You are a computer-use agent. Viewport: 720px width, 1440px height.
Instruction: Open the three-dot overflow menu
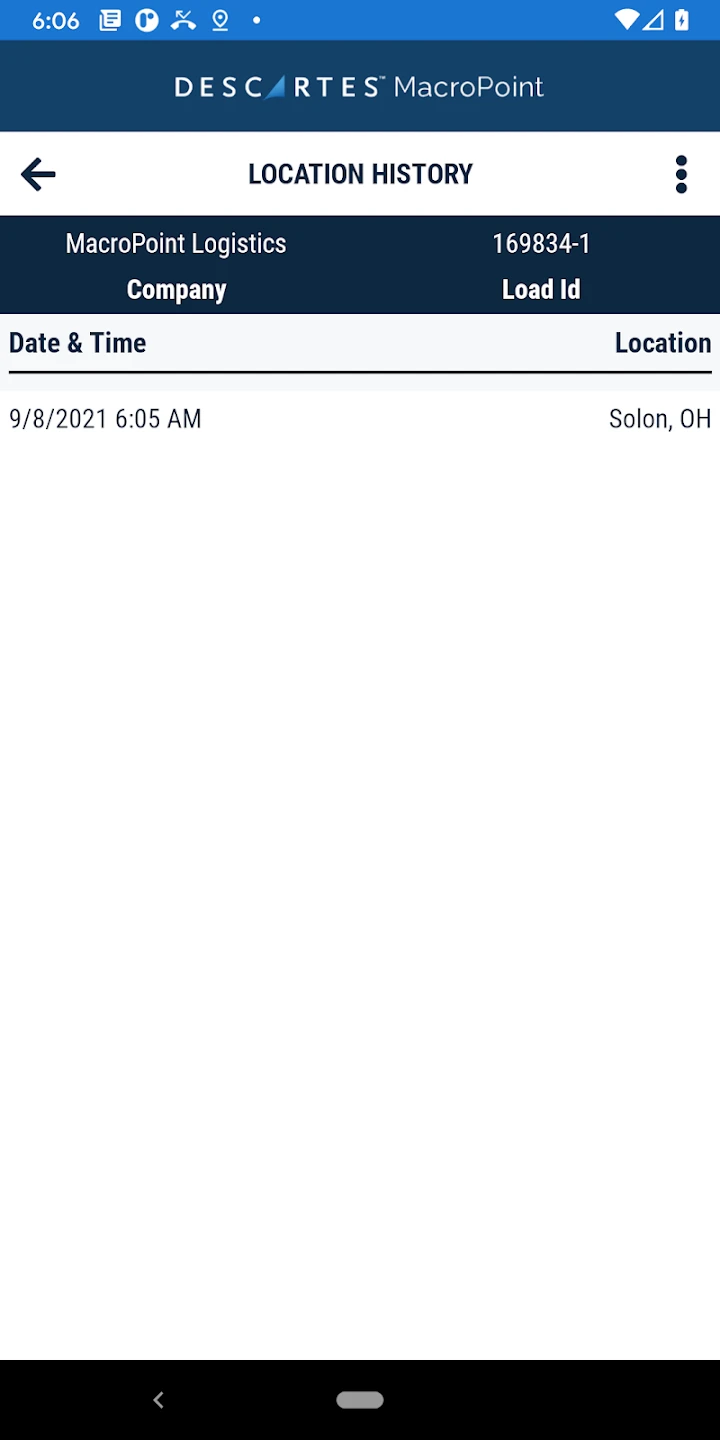pyautogui.click(x=681, y=174)
